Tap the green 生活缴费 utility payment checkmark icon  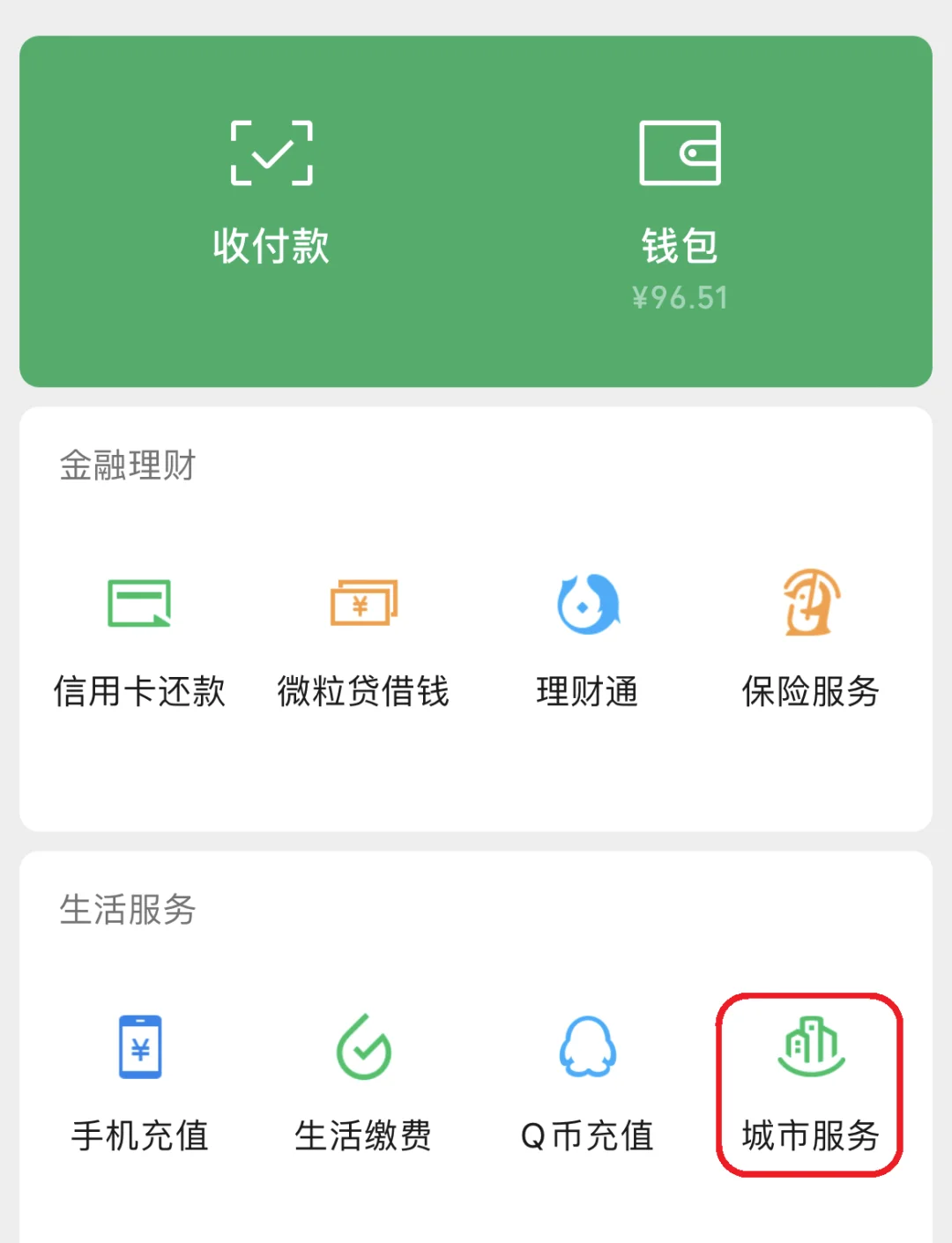tap(363, 1047)
